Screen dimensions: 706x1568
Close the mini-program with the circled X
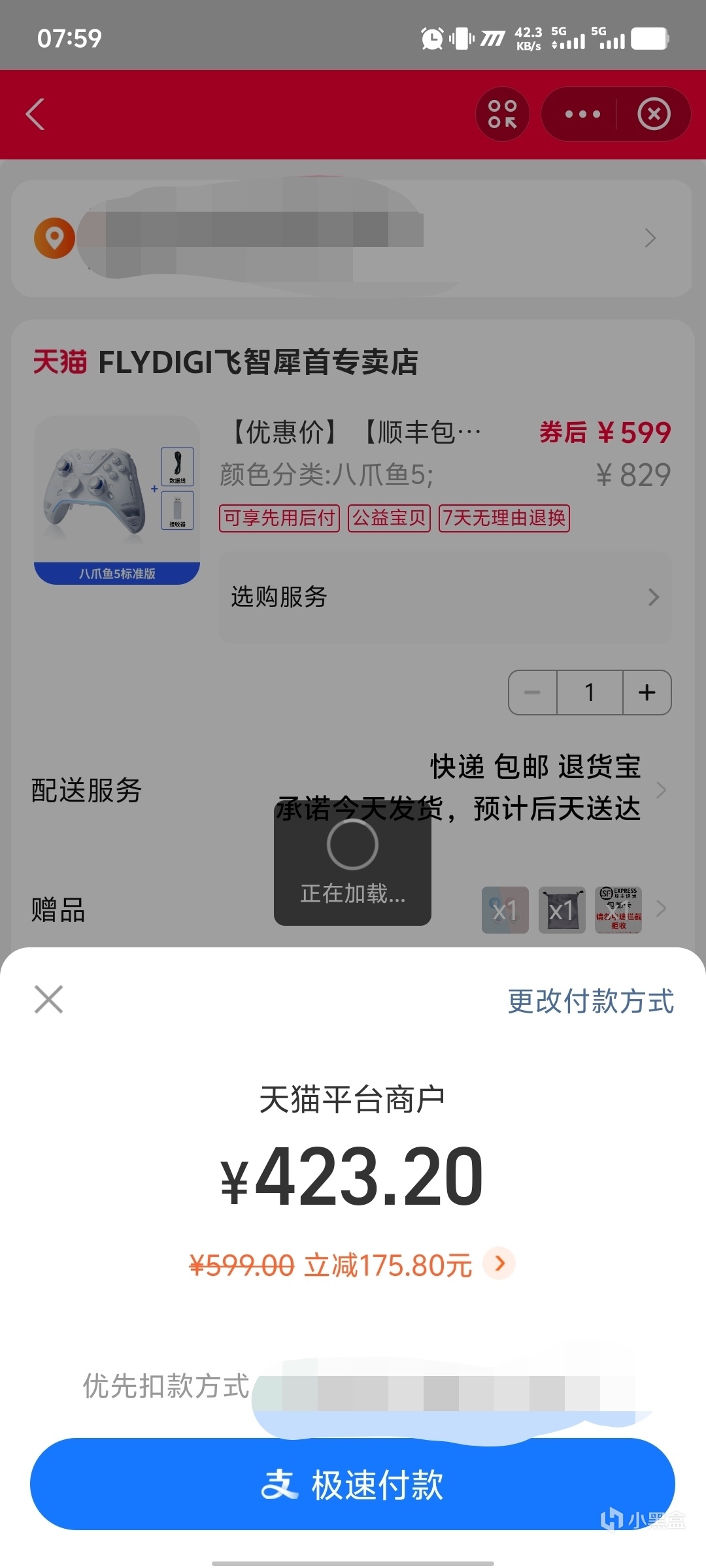pyautogui.click(x=654, y=114)
